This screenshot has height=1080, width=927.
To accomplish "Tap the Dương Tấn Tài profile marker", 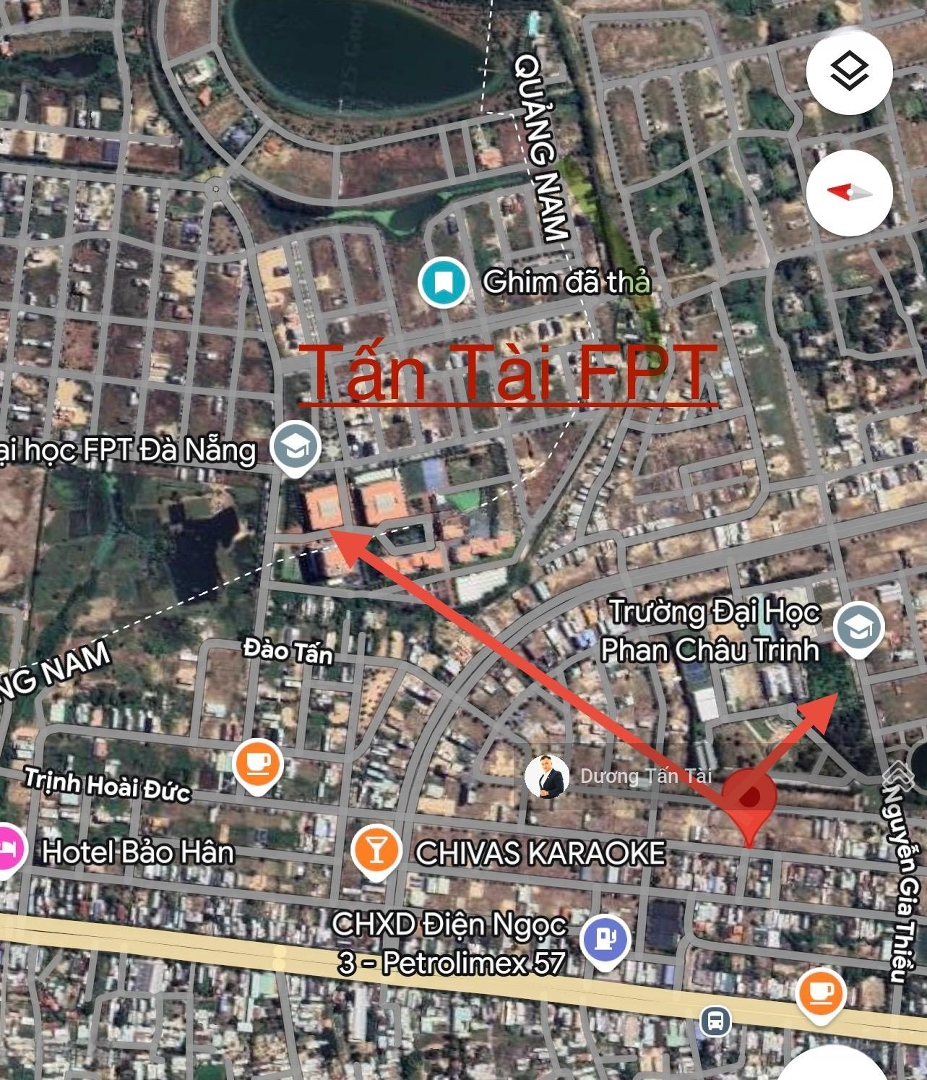I will [547, 777].
